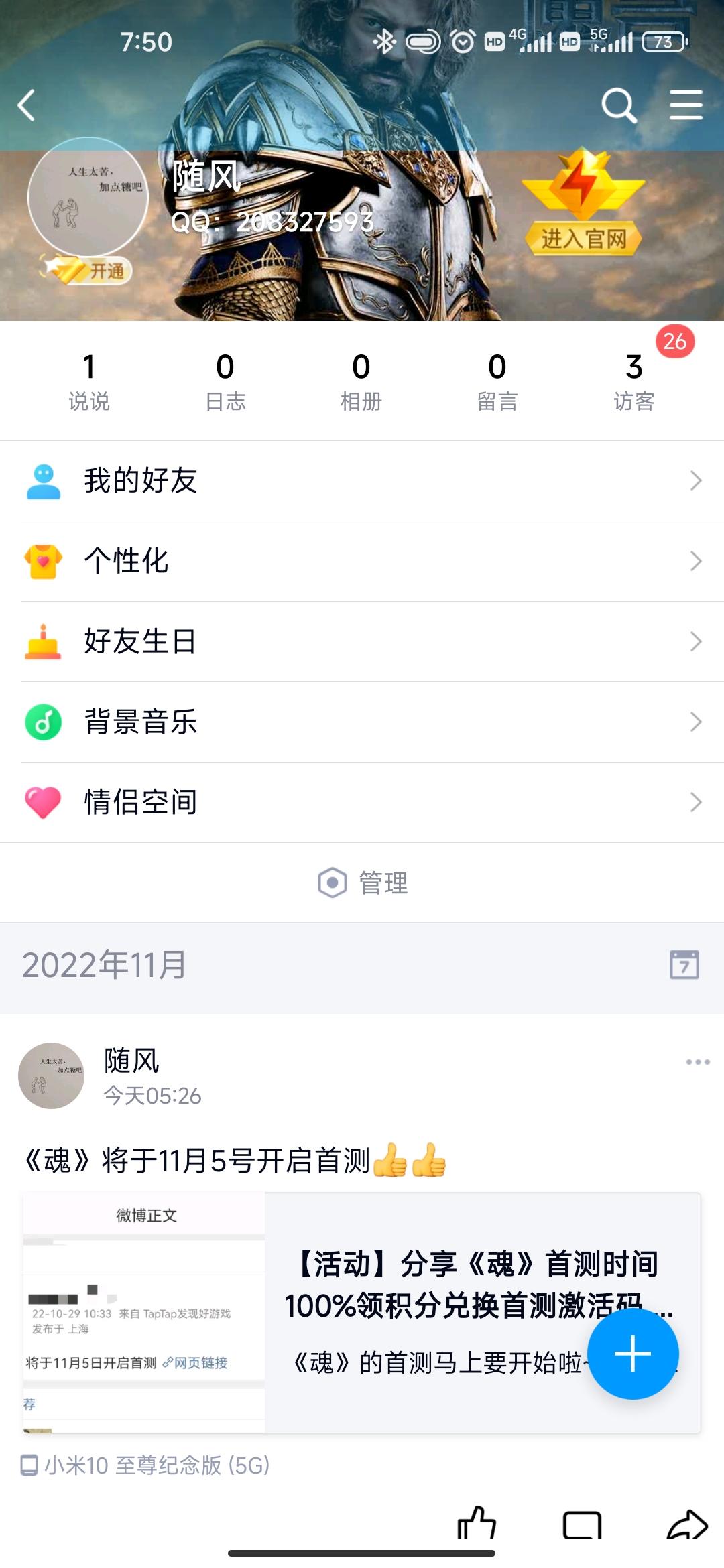Switch to the 说说 tab
Screen dimensions: 724x1568
click(x=89, y=381)
